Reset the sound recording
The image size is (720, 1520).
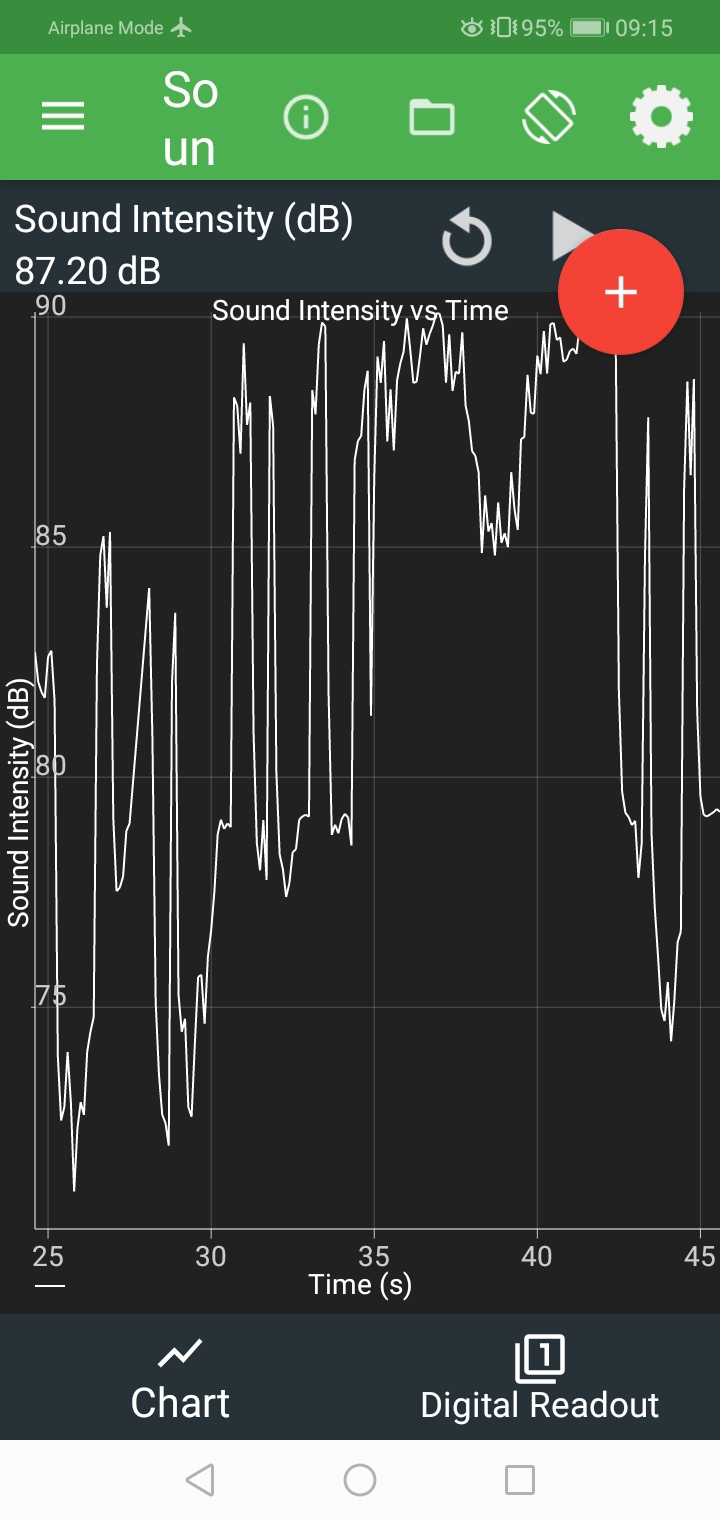tap(467, 240)
